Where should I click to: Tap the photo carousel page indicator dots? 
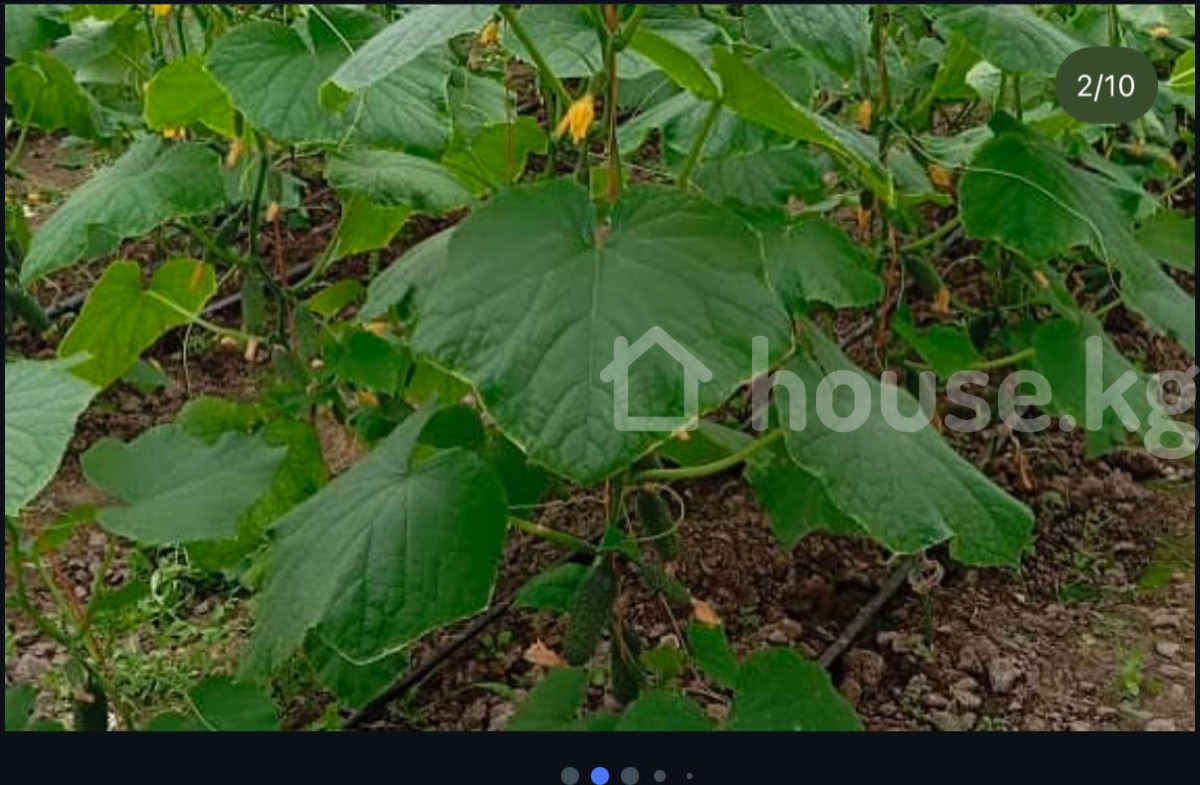627,775
